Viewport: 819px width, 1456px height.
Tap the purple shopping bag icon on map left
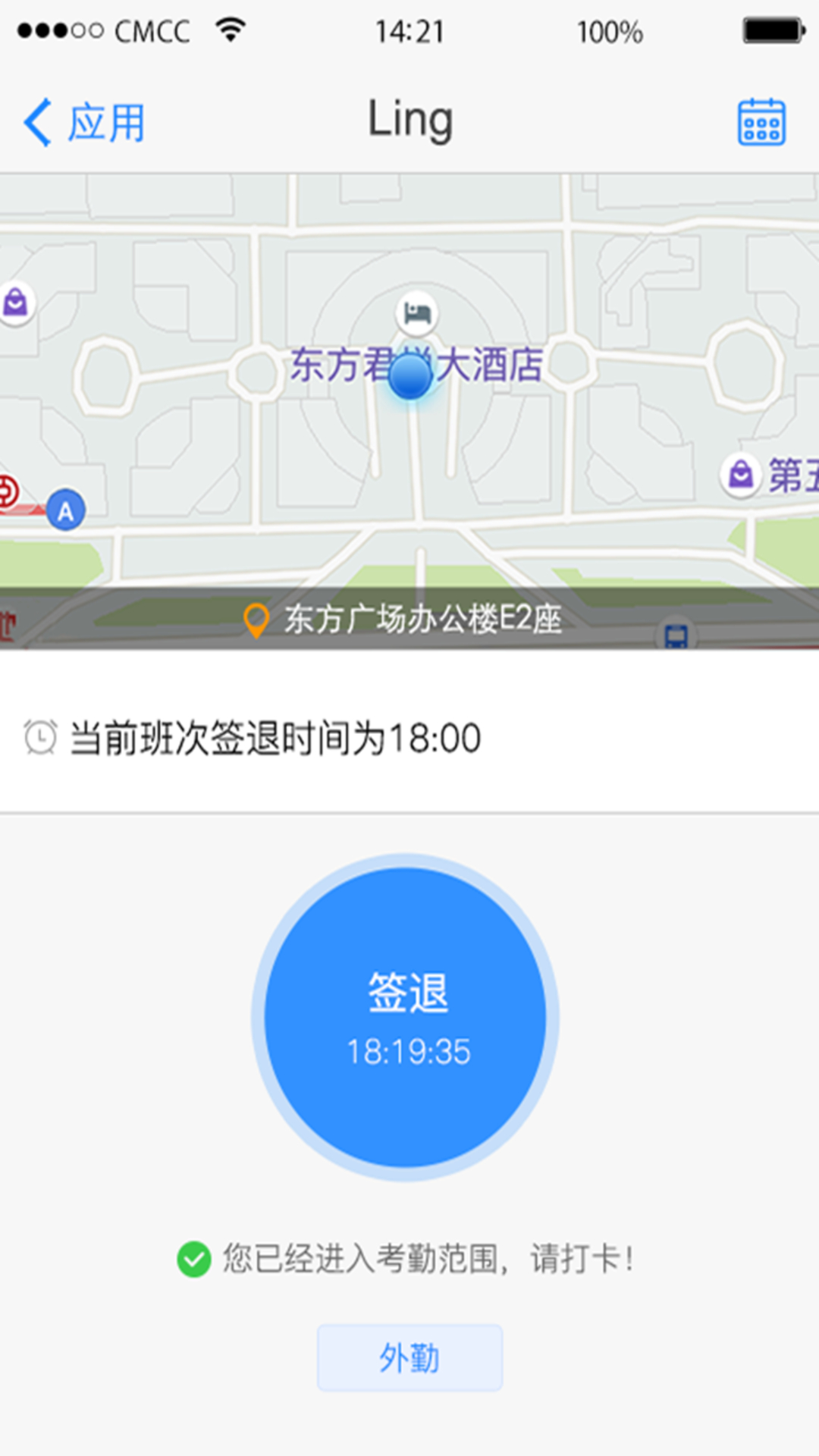[17, 302]
